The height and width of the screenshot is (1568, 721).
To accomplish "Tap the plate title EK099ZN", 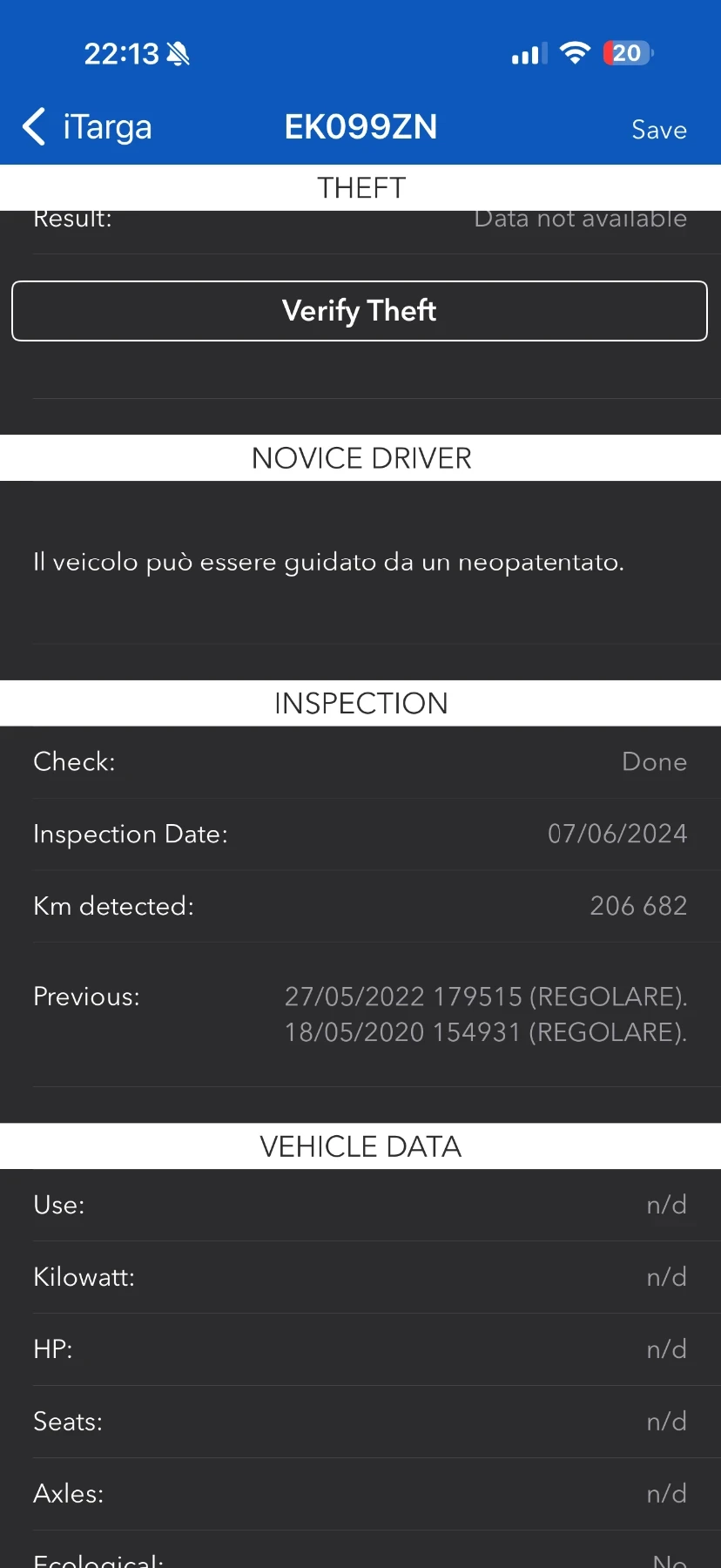I will (360, 126).
